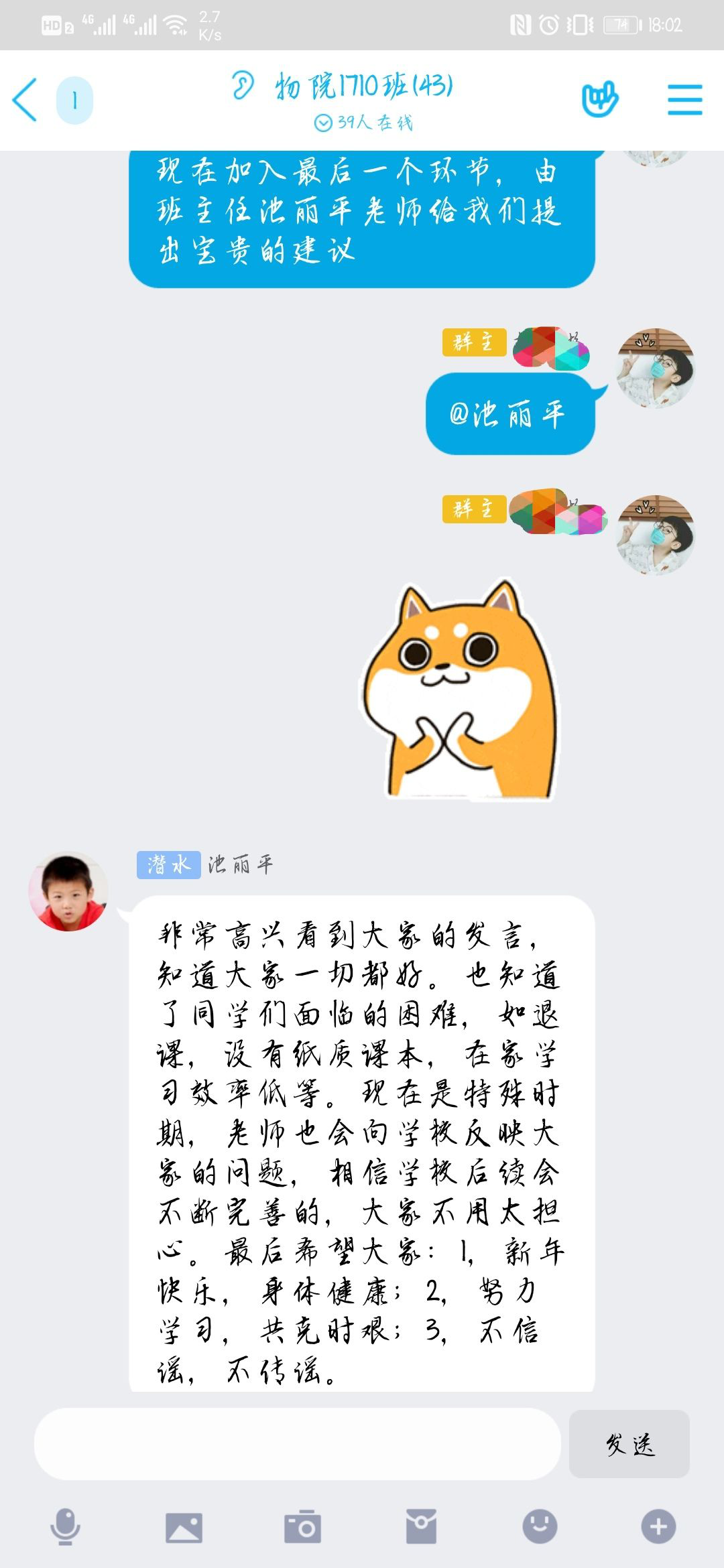Launch the camera to take a photo
Viewport: 724px width, 1568px height.
tap(302, 1527)
